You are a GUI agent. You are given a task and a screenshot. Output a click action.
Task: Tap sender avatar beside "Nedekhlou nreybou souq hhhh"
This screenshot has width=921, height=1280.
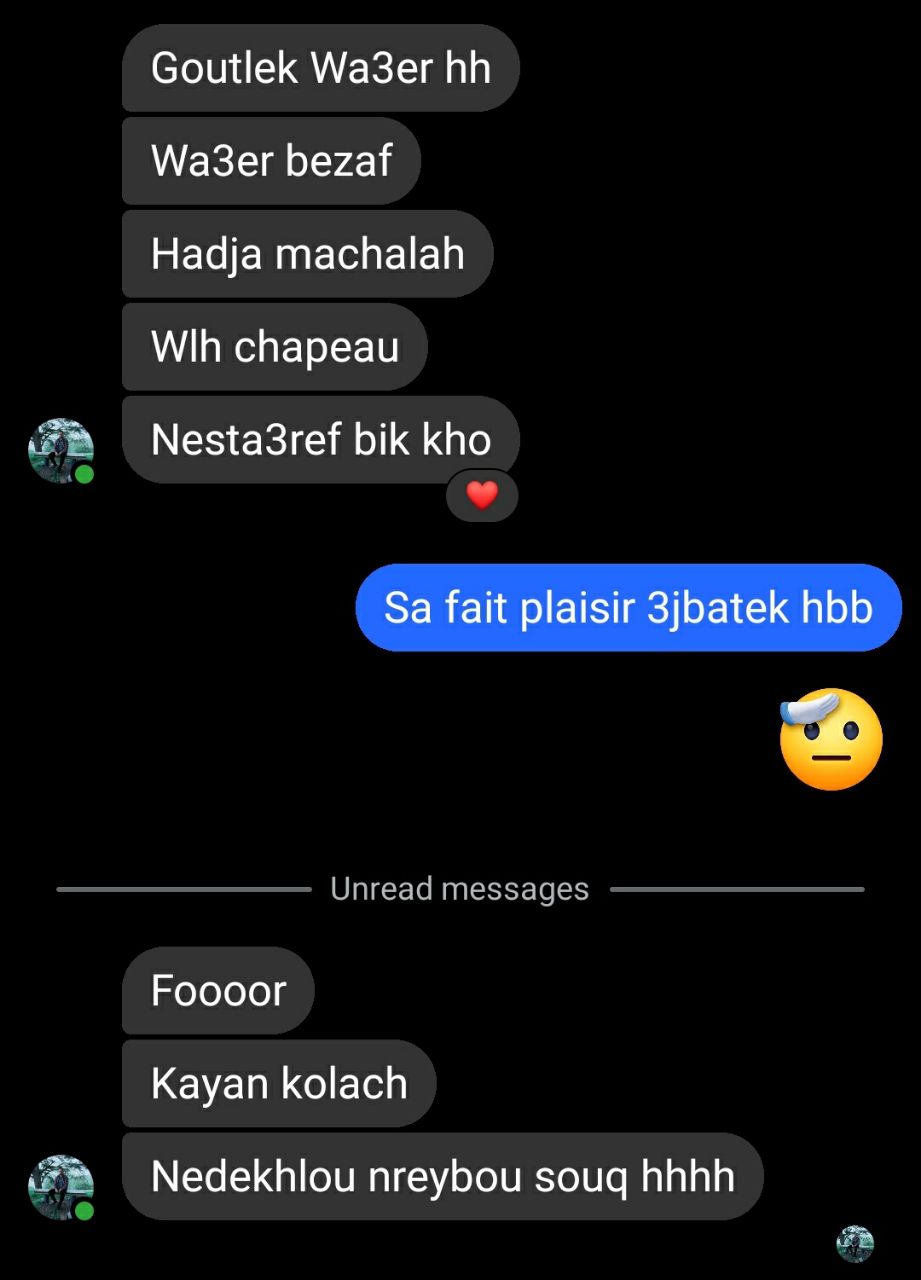pos(60,1187)
